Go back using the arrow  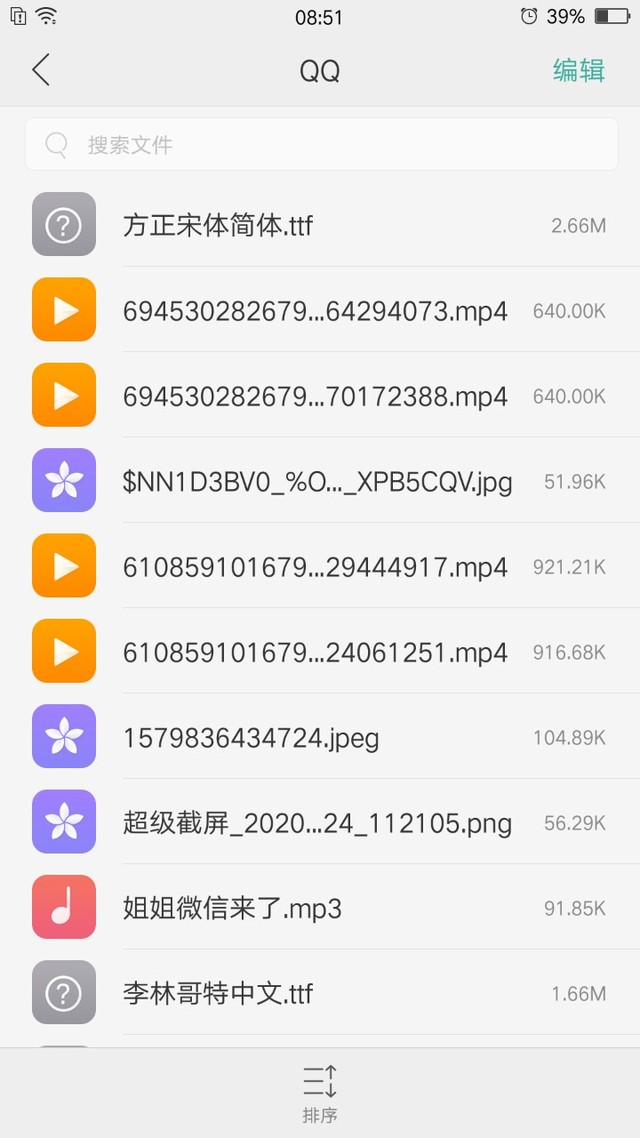click(41, 70)
